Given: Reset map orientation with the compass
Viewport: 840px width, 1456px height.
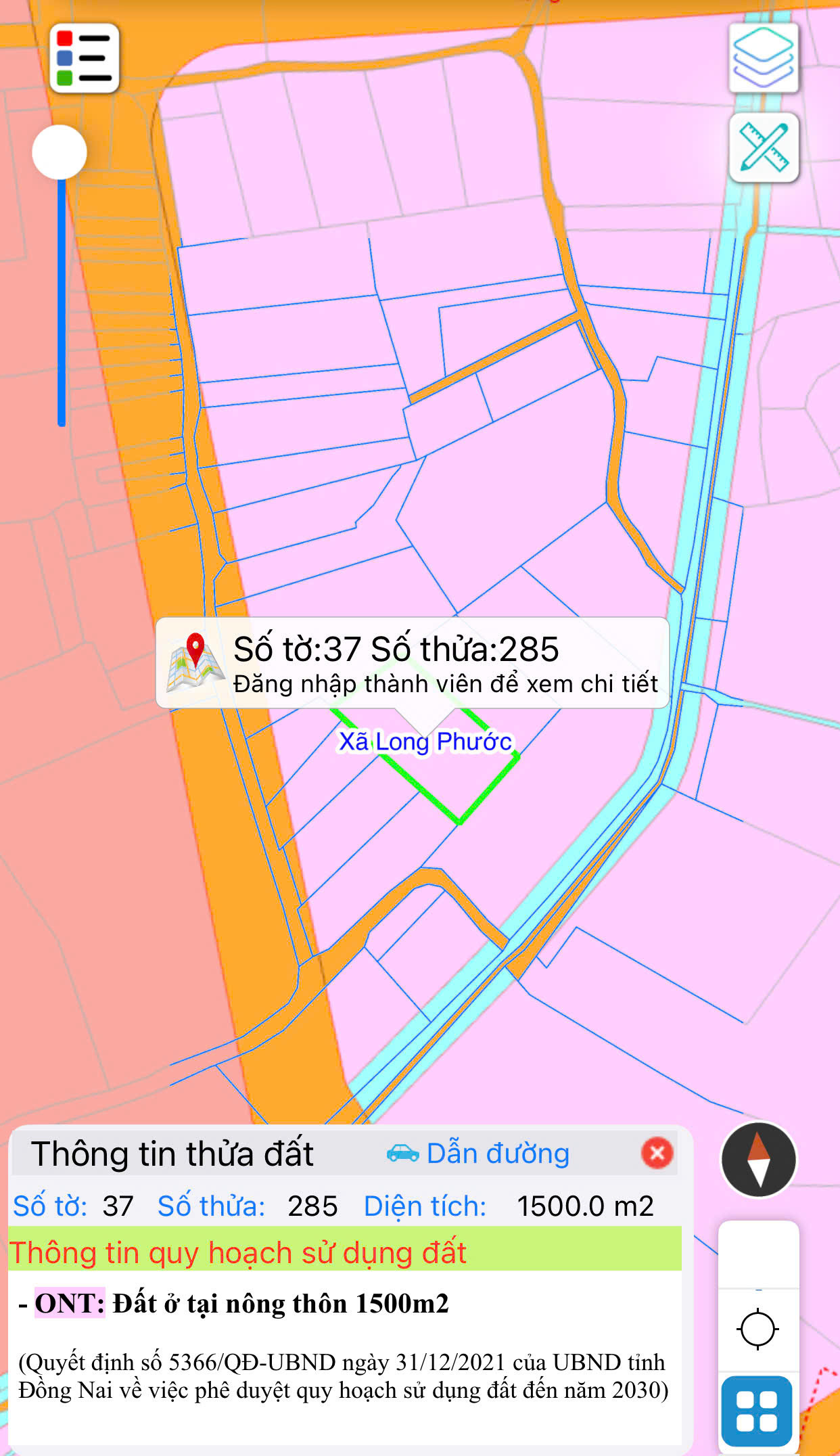Looking at the screenshot, I should (x=758, y=1160).
